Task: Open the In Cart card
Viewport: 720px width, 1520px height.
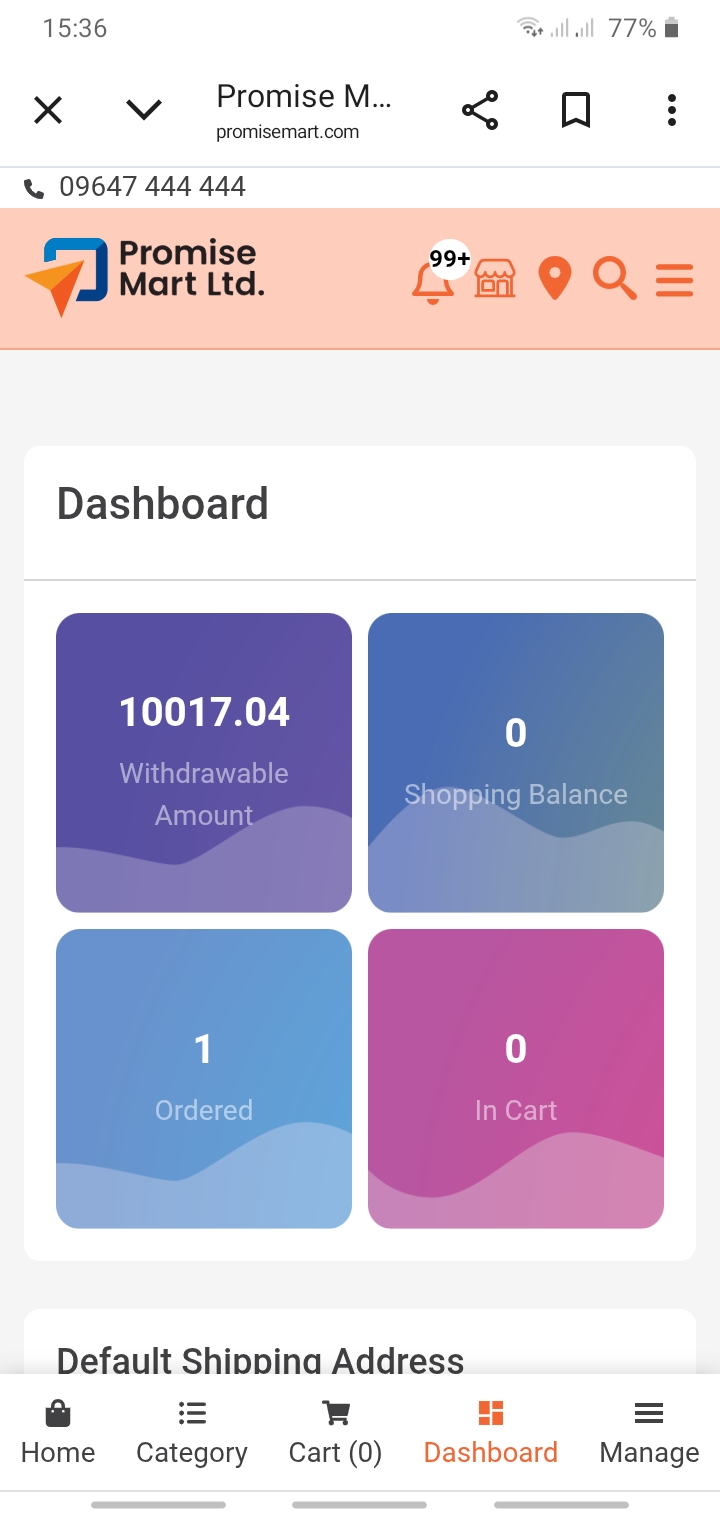Action: tap(516, 1078)
